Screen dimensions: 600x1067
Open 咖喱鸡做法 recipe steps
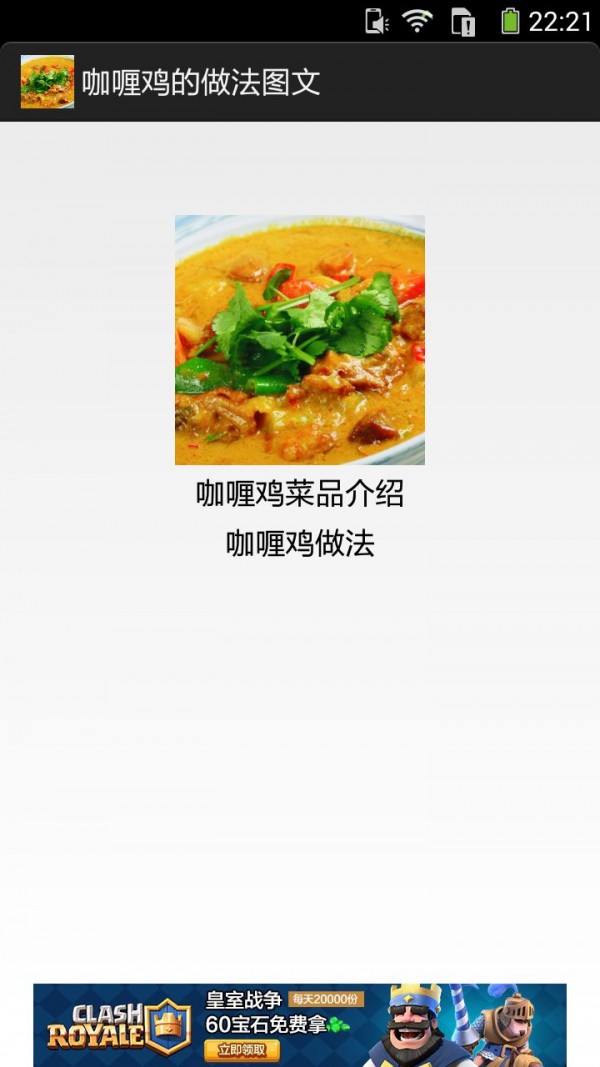click(300, 544)
